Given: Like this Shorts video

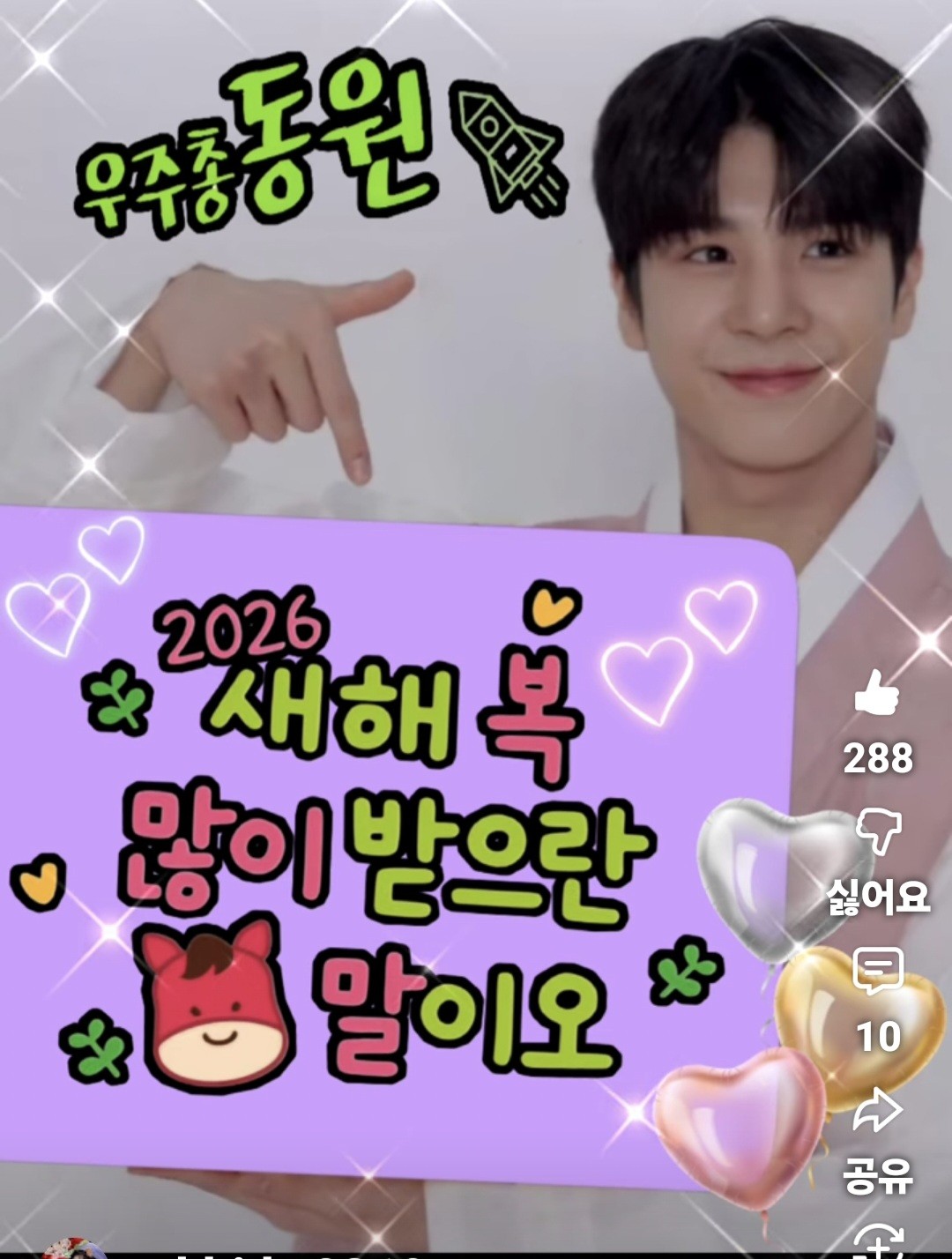Looking at the screenshot, I should 877,693.
